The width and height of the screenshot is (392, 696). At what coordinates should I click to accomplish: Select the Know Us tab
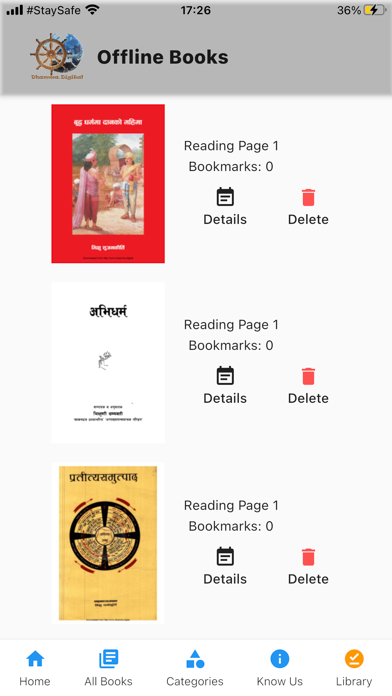[x=280, y=668]
